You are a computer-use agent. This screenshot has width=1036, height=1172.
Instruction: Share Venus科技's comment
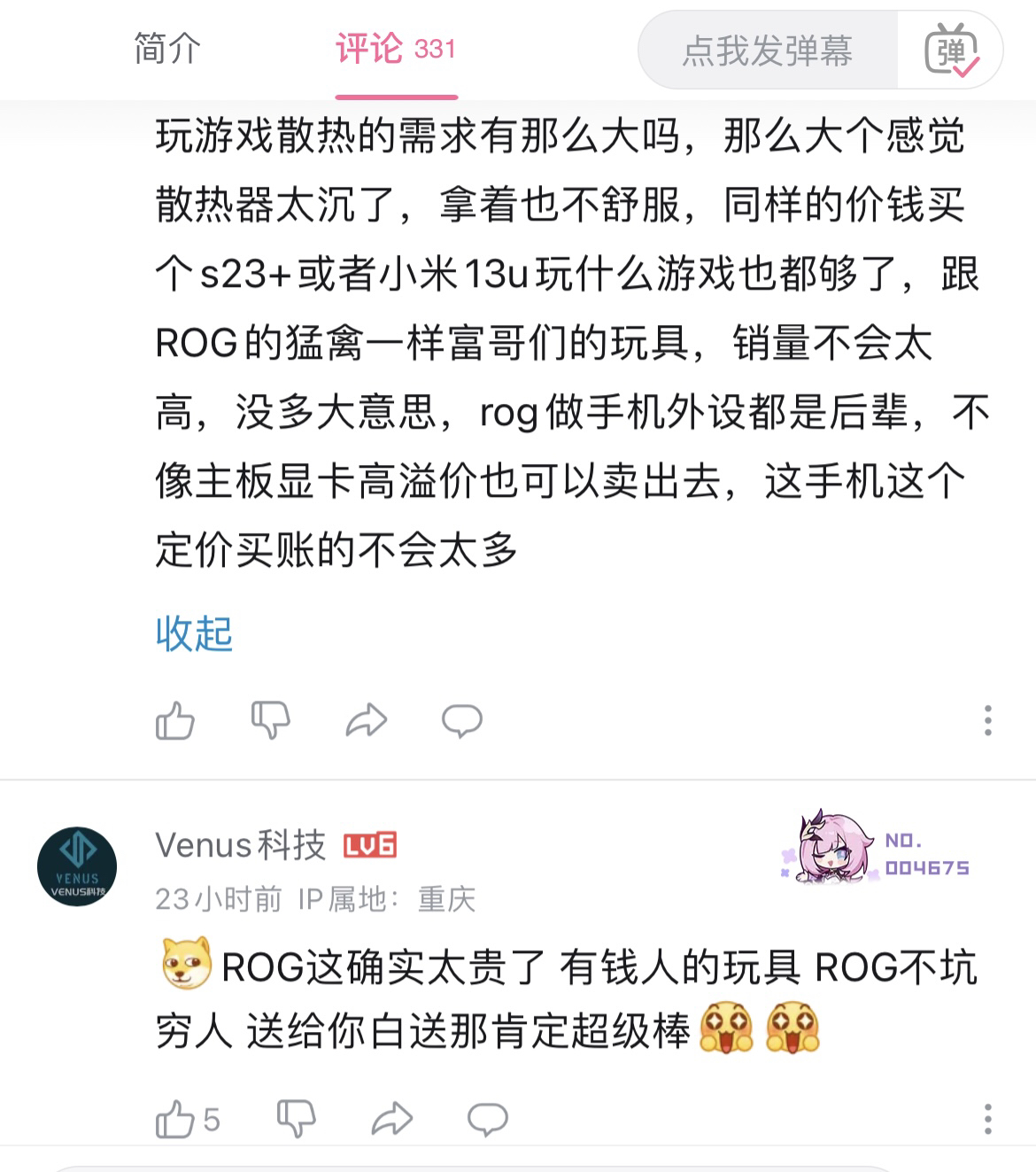pyautogui.click(x=391, y=1119)
